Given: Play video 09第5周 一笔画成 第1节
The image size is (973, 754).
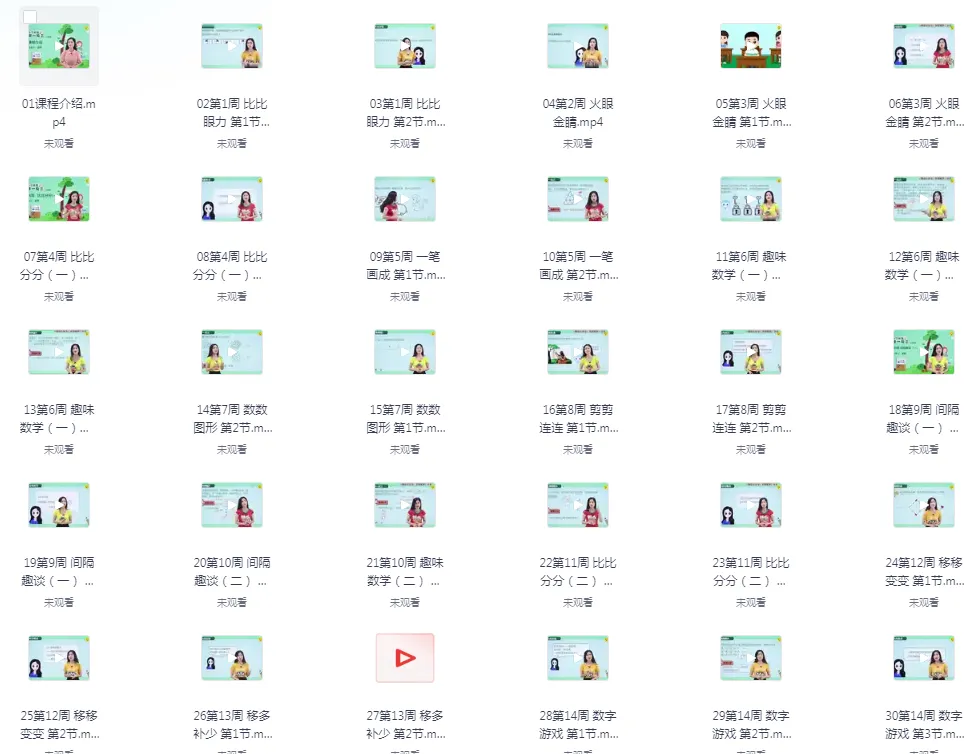Looking at the screenshot, I should 405,199.
